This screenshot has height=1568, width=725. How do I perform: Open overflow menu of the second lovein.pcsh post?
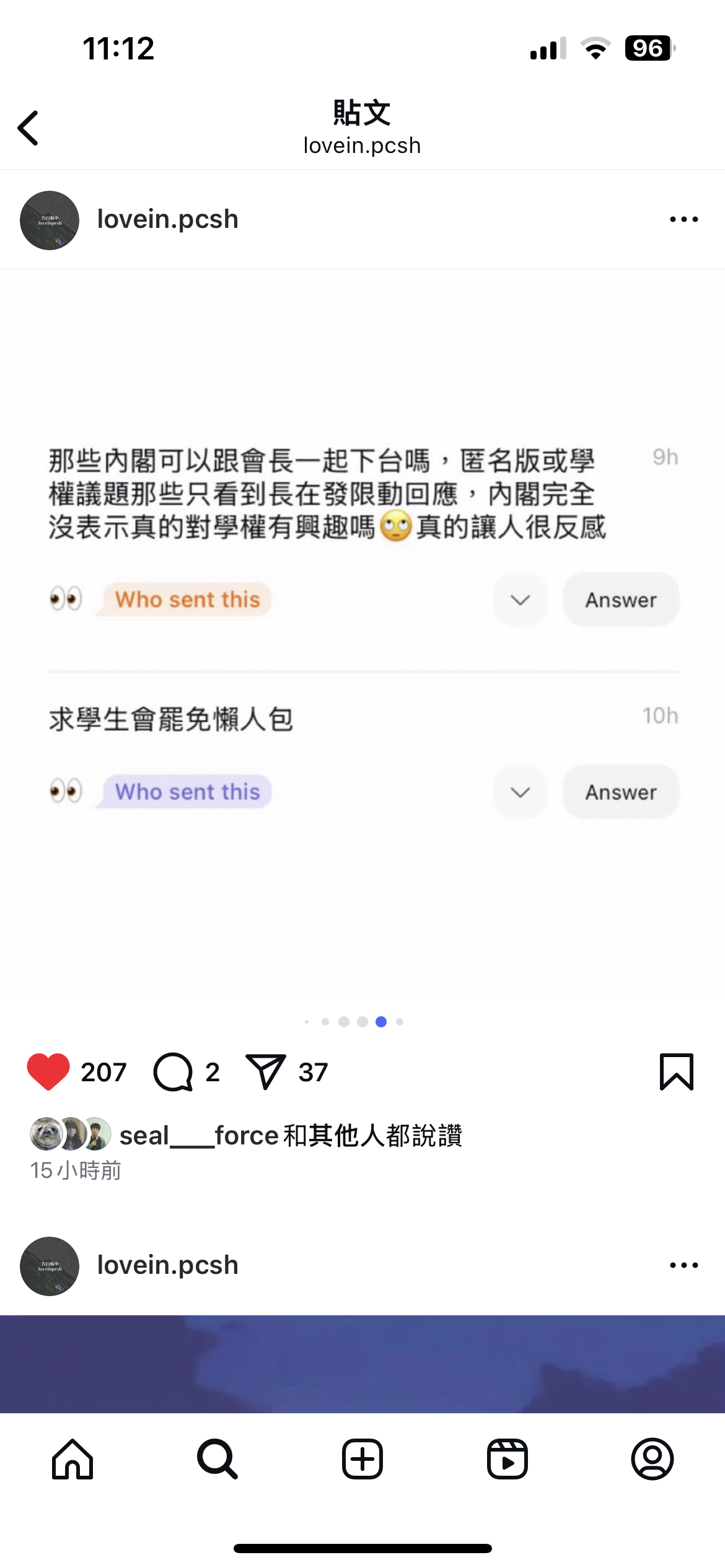683,1265
